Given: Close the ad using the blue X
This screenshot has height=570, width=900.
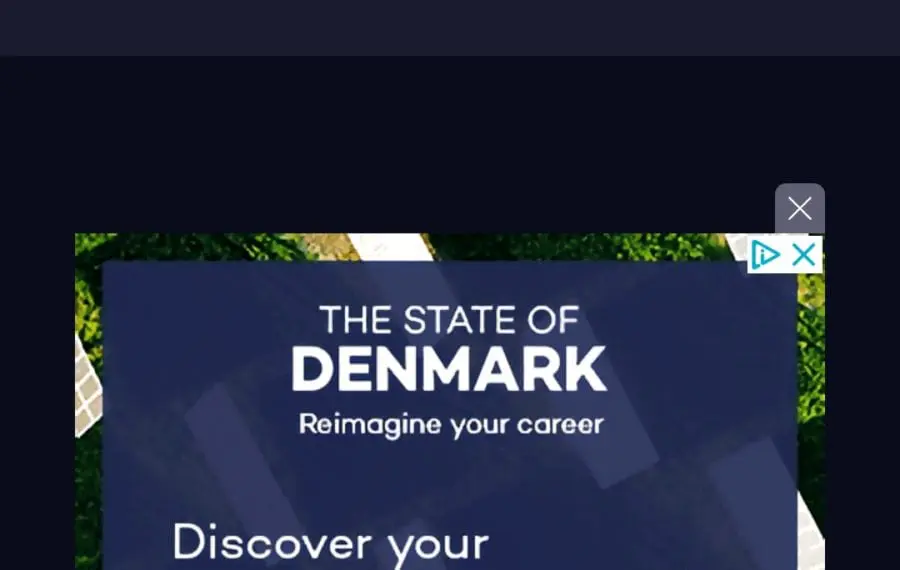Looking at the screenshot, I should (x=804, y=256).
